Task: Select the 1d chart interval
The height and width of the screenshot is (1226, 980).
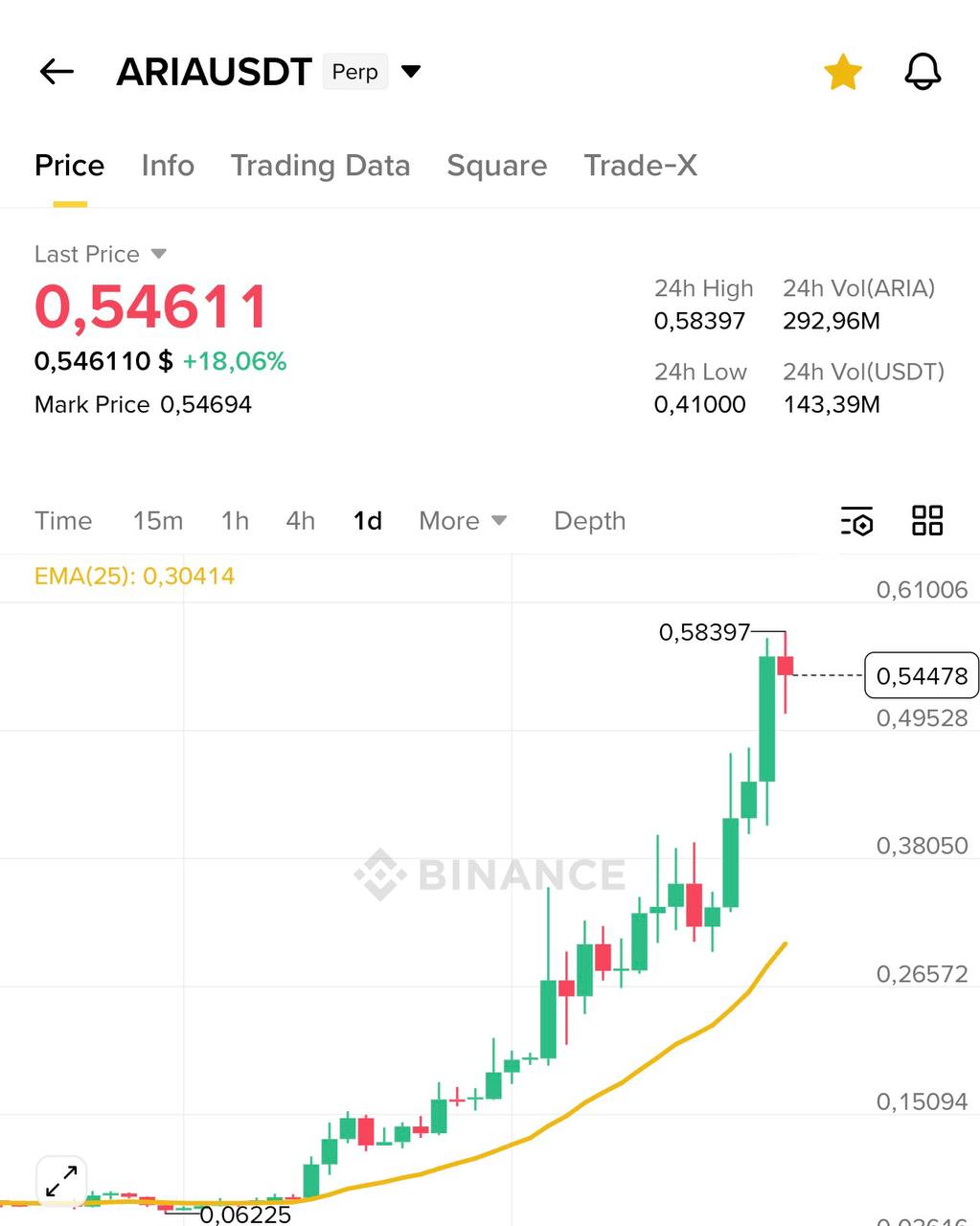Action: pyautogui.click(x=367, y=521)
